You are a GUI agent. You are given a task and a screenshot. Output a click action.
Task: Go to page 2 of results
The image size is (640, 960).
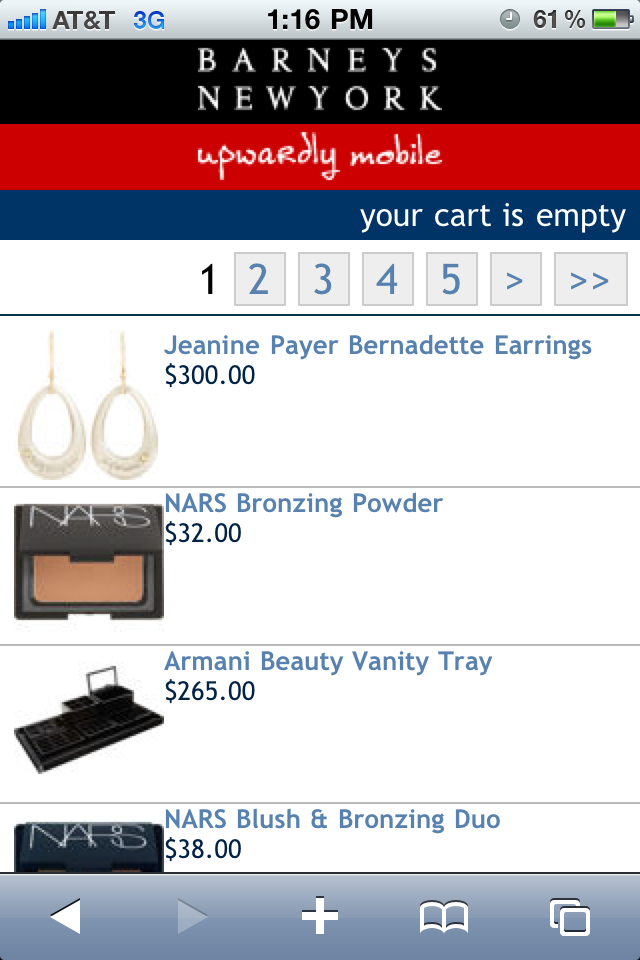[x=260, y=279]
